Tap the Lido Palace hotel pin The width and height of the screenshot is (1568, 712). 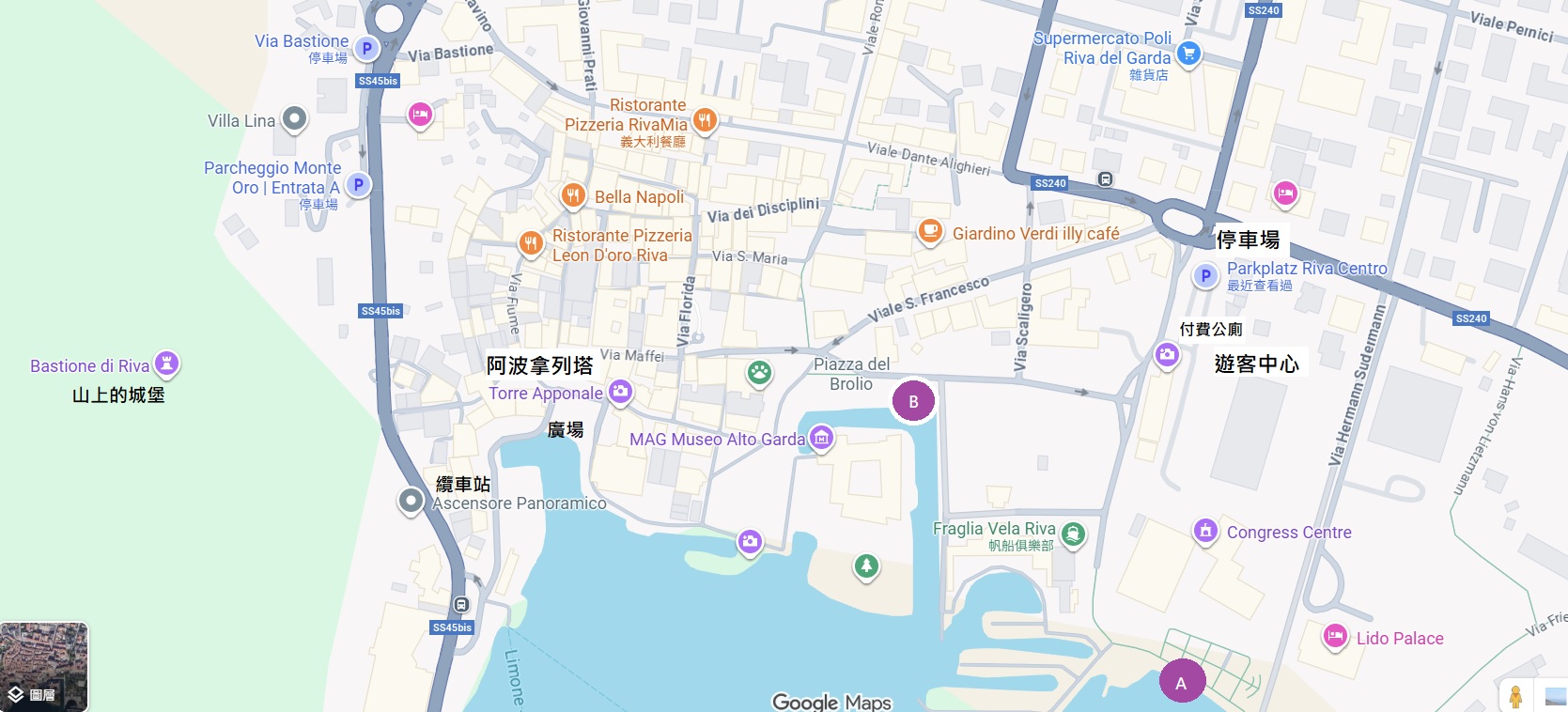[1335, 636]
